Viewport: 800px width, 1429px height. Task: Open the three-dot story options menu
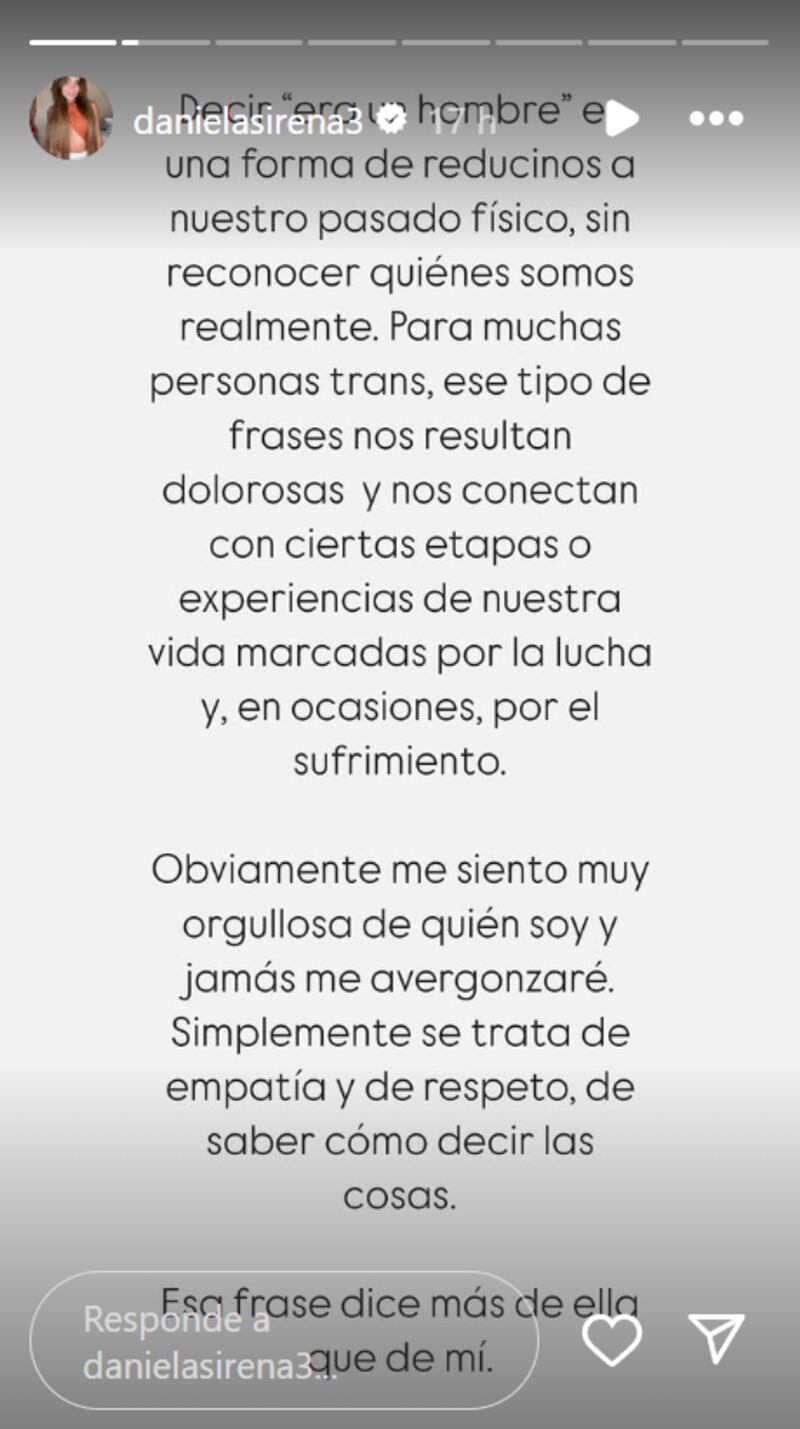(x=716, y=118)
